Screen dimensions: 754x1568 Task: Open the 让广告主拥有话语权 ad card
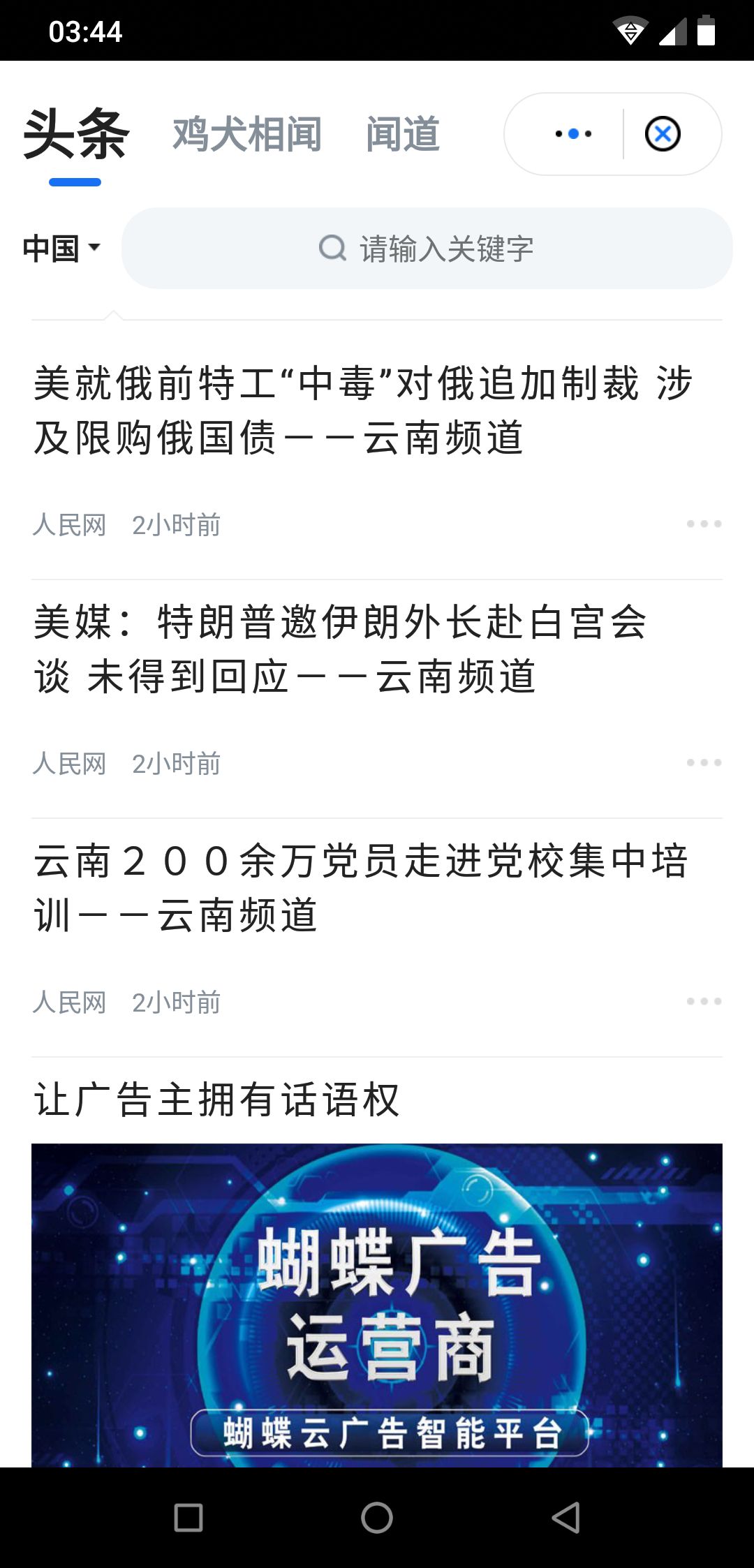tap(377, 1292)
